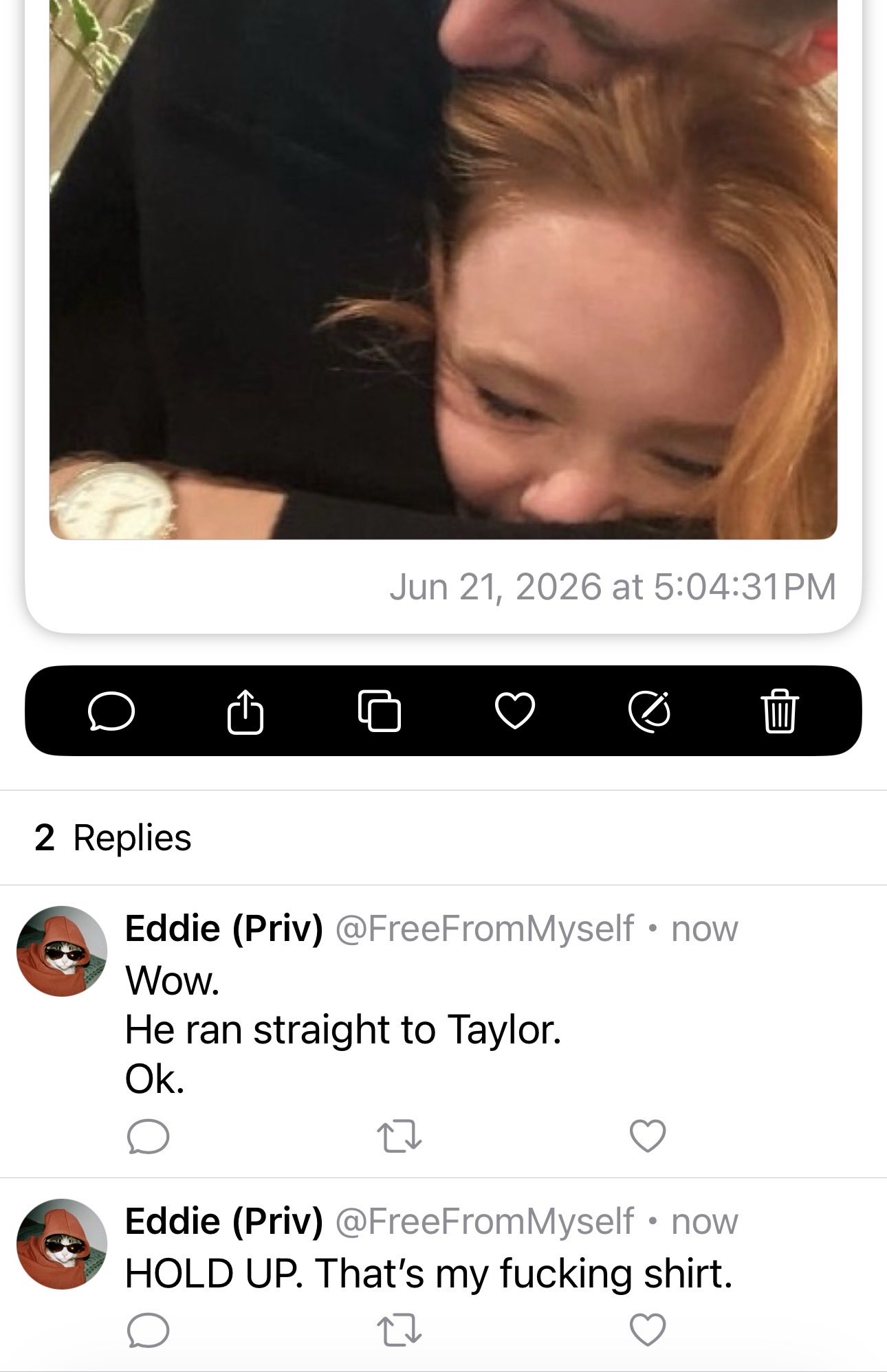Image resolution: width=887 pixels, height=1372 pixels.
Task: Duplicate the post with the copy icon
Action: (380, 711)
